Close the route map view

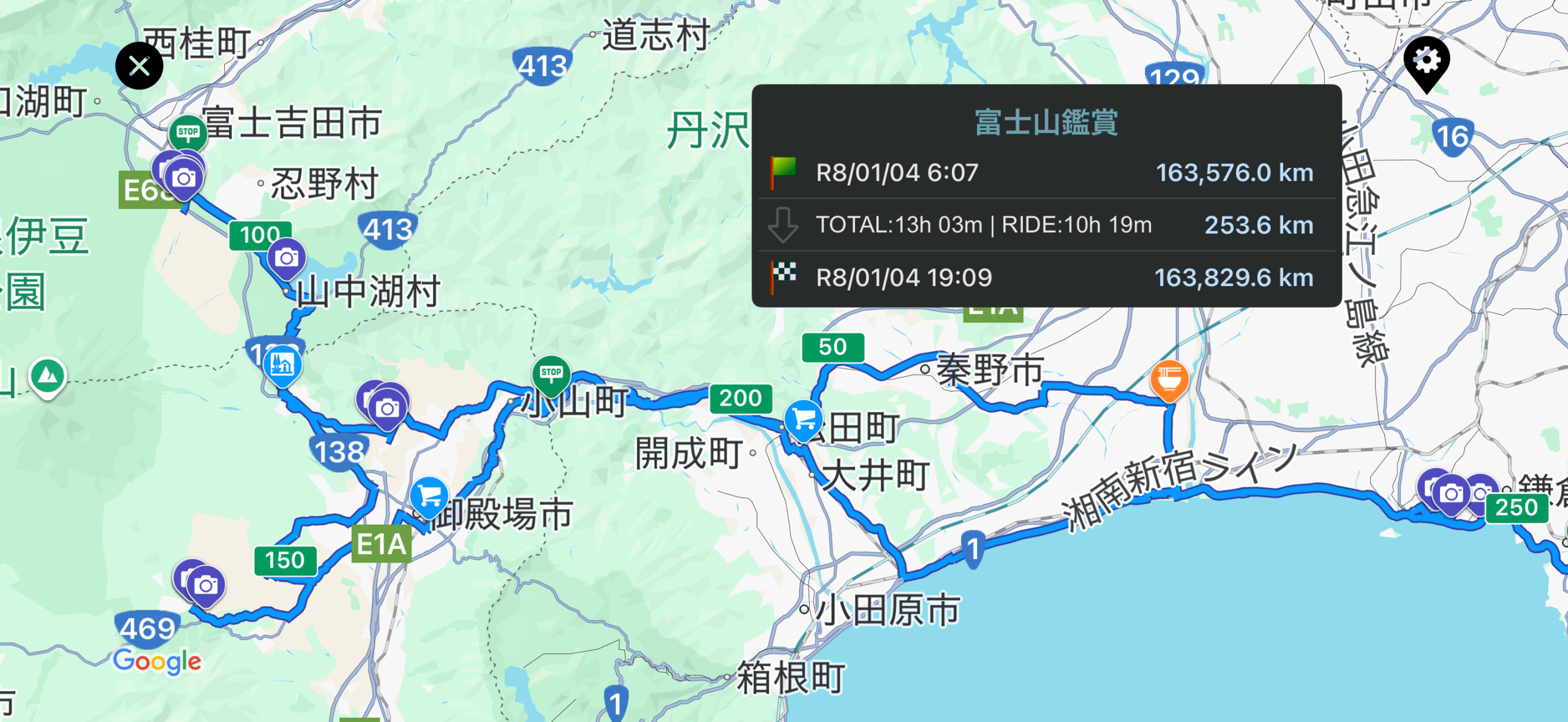click(139, 66)
